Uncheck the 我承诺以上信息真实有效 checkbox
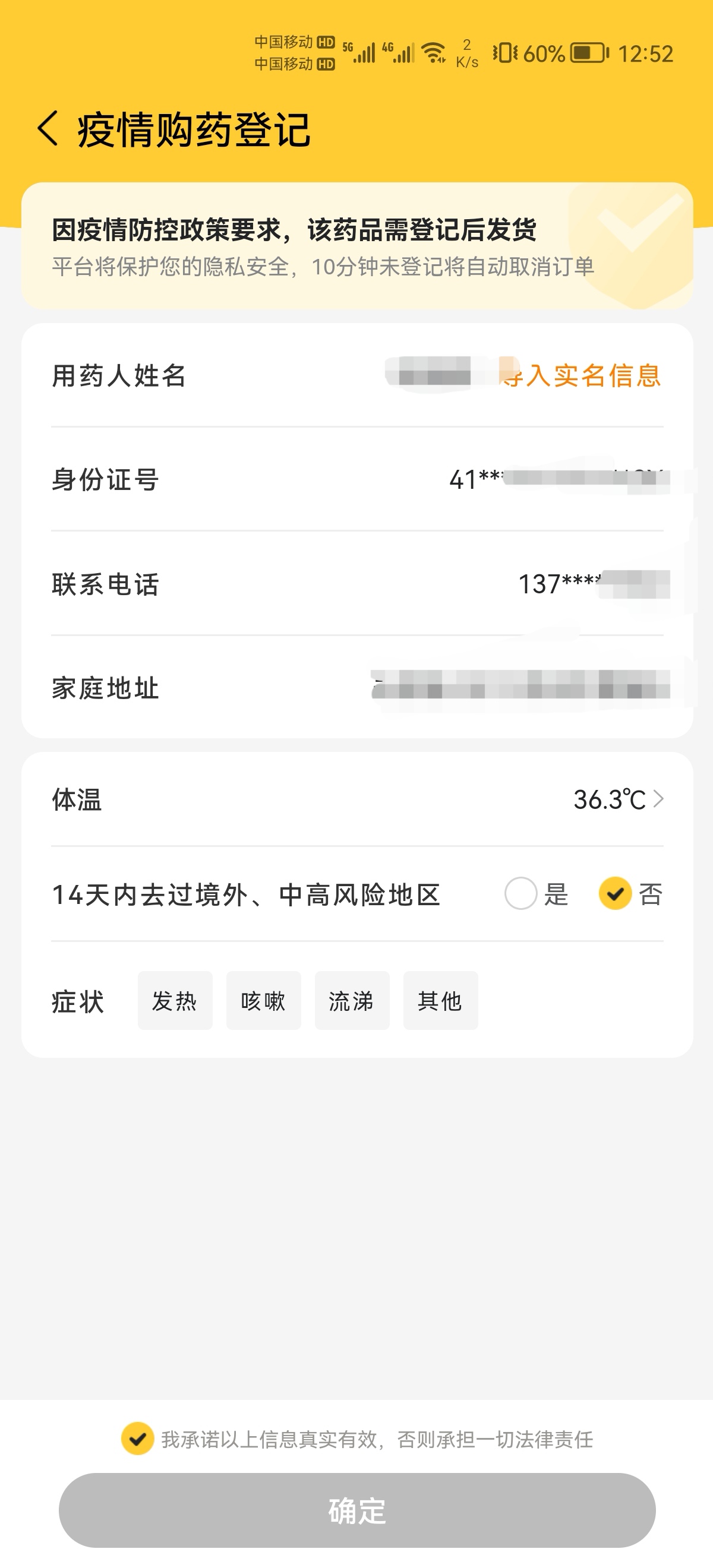This screenshot has width=713, height=1568. (x=138, y=1439)
